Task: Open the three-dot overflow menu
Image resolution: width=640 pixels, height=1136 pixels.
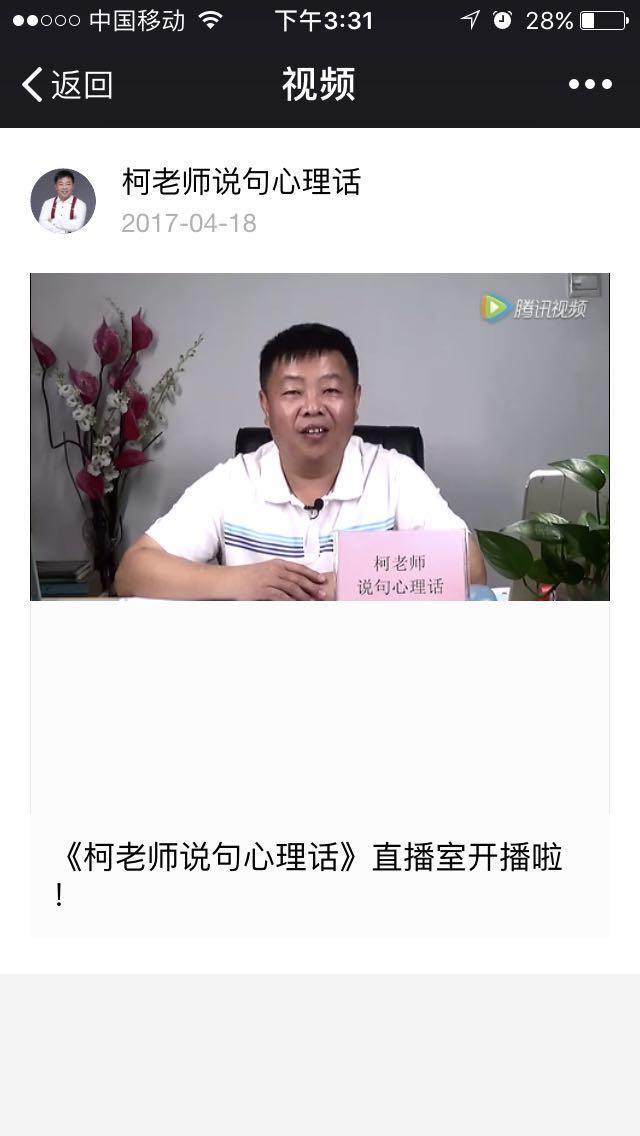Action: click(590, 85)
